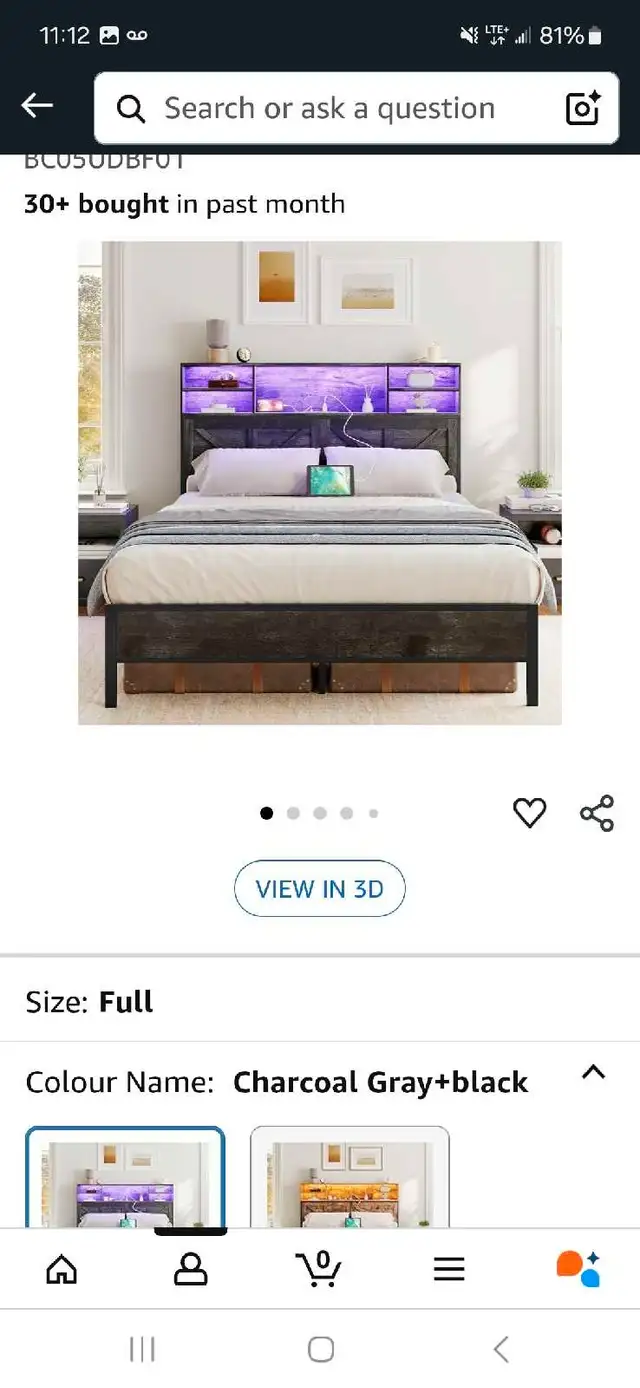Viewport: 640px width, 1388px height.
Task: Collapse the Colour Name section chevron
Action: pos(593,1073)
